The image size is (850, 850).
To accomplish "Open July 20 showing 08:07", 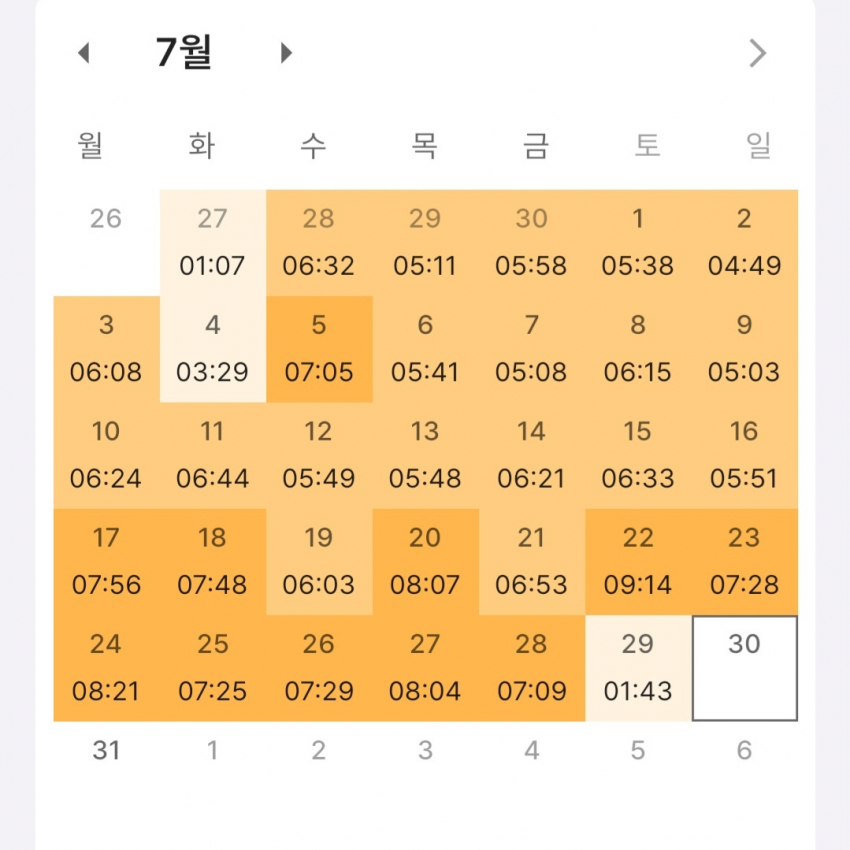I will click(426, 562).
